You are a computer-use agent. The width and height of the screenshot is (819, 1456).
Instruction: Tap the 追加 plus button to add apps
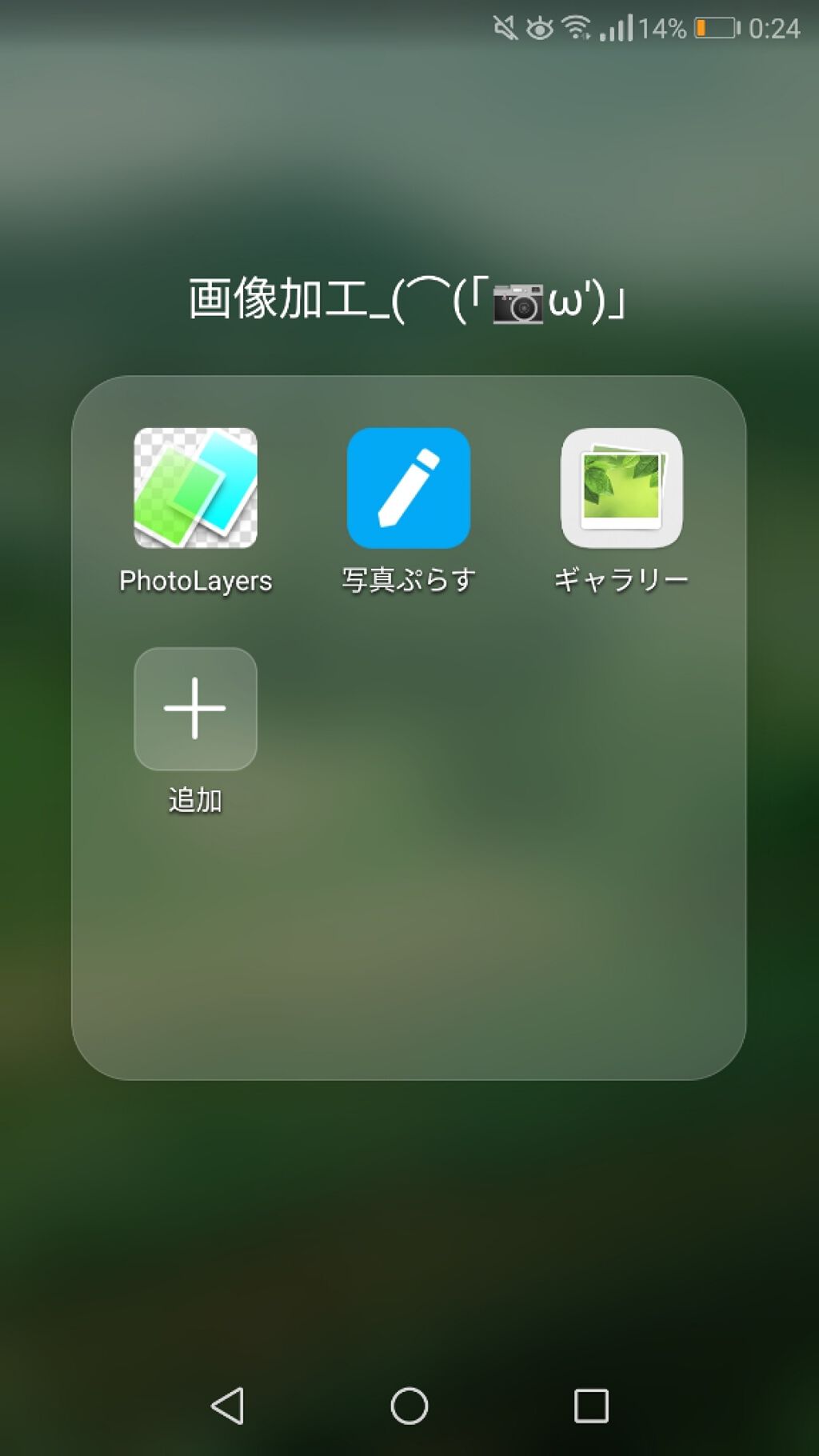pyautogui.click(x=195, y=709)
